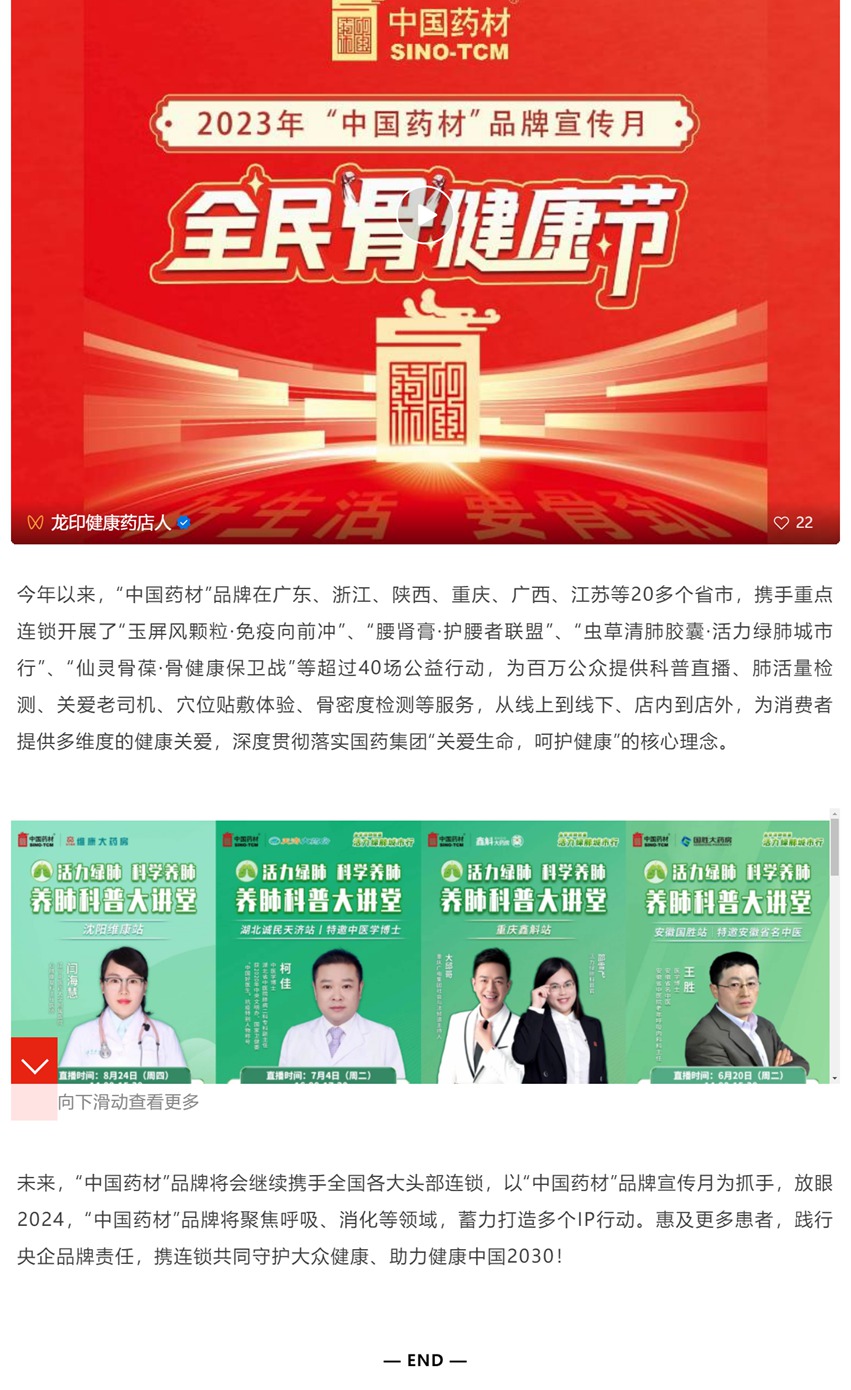This screenshot has width=851, height=1390.
Task: Tap the red down-arrow button
Action: click(34, 1066)
